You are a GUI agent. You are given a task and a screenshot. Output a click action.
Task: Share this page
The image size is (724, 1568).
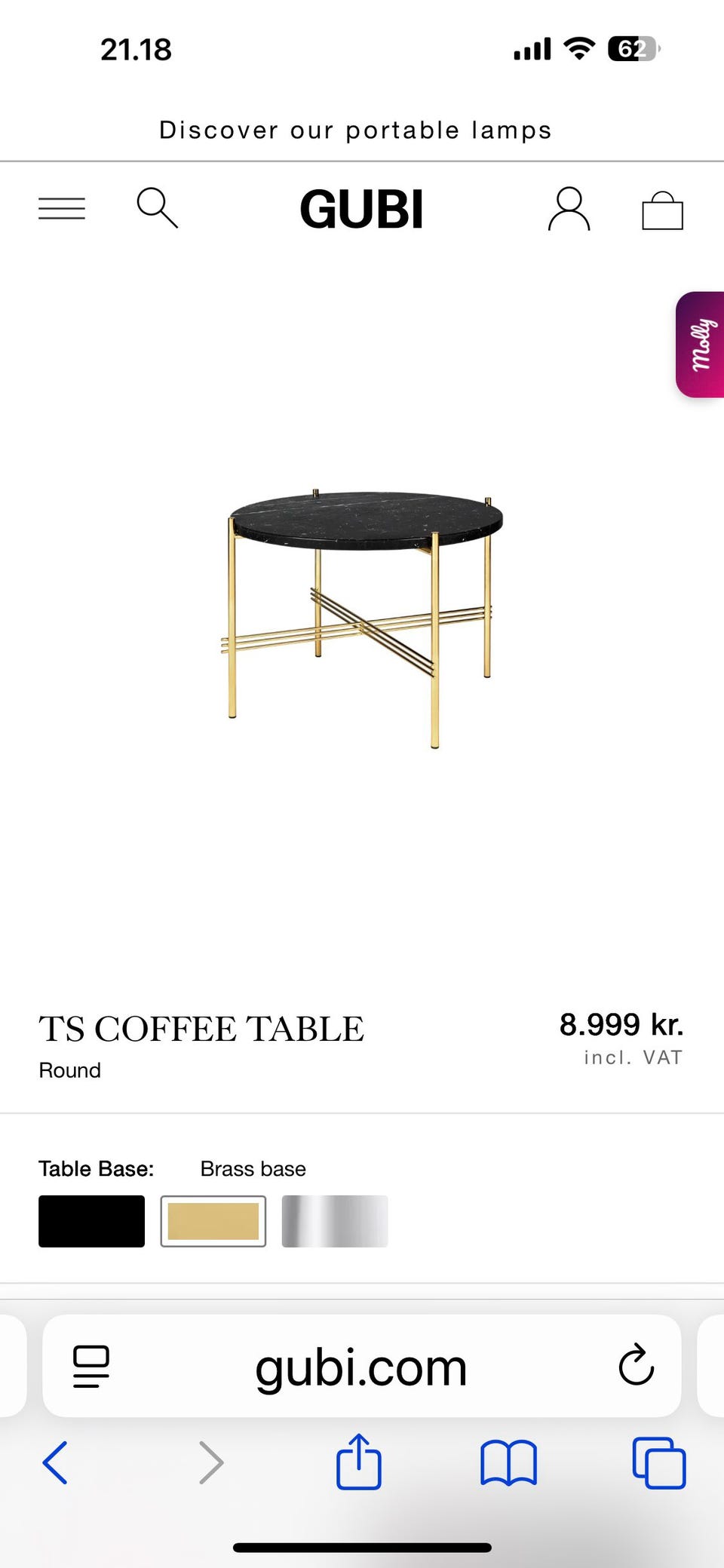pyautogui.click(x=358, y=1462)
